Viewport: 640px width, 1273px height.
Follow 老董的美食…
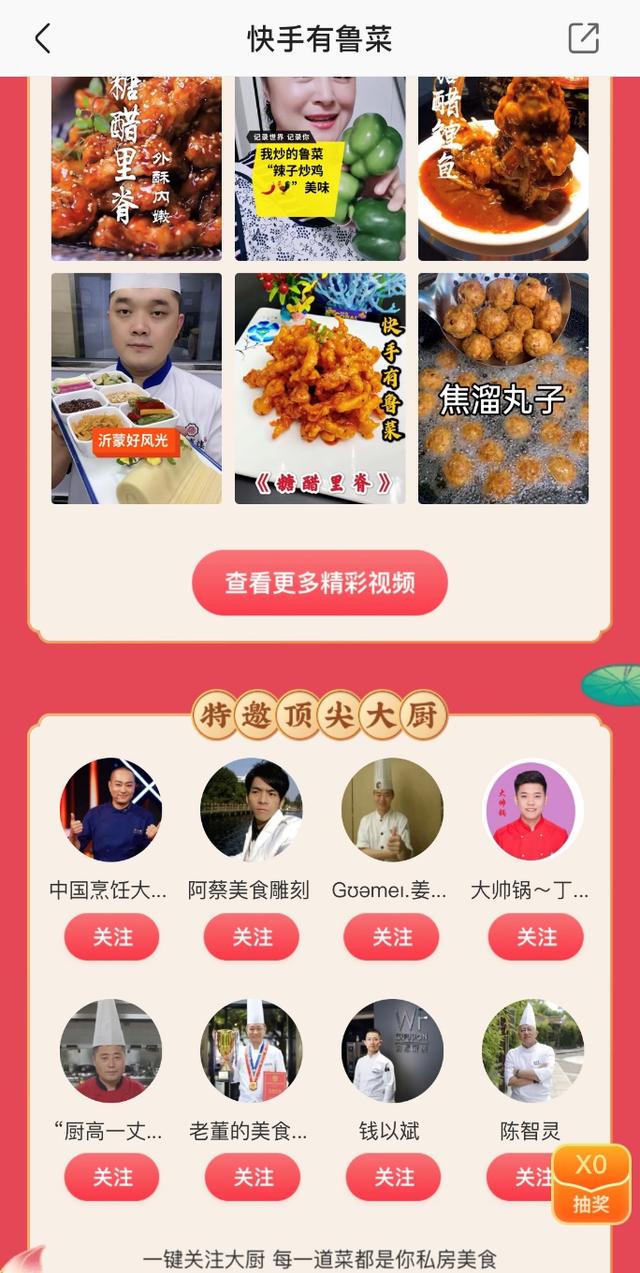click(252, 1177)
